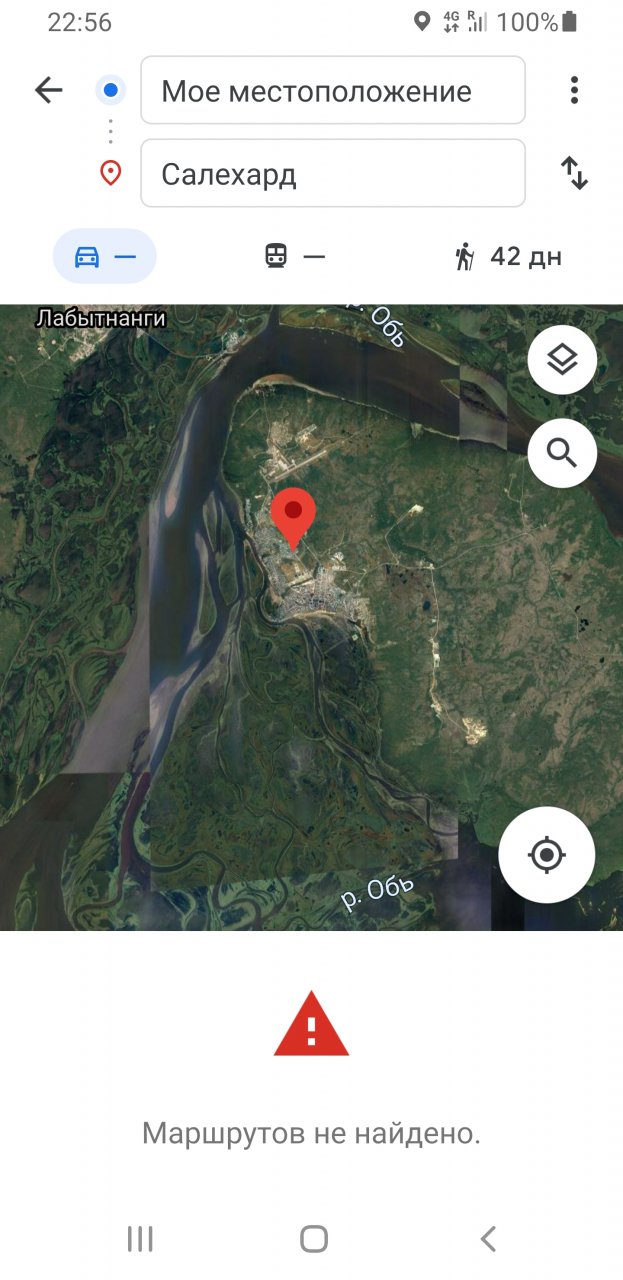Switch to walking mode, 42 дн
The image size is (623, 1280).
(508, 257)
